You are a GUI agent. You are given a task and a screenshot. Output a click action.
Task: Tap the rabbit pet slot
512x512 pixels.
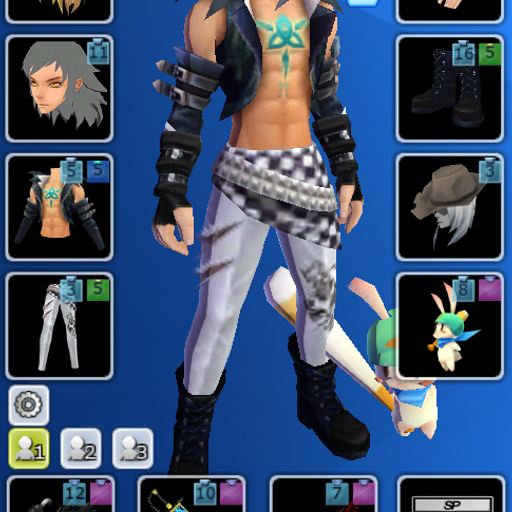(x=450, y=326)
